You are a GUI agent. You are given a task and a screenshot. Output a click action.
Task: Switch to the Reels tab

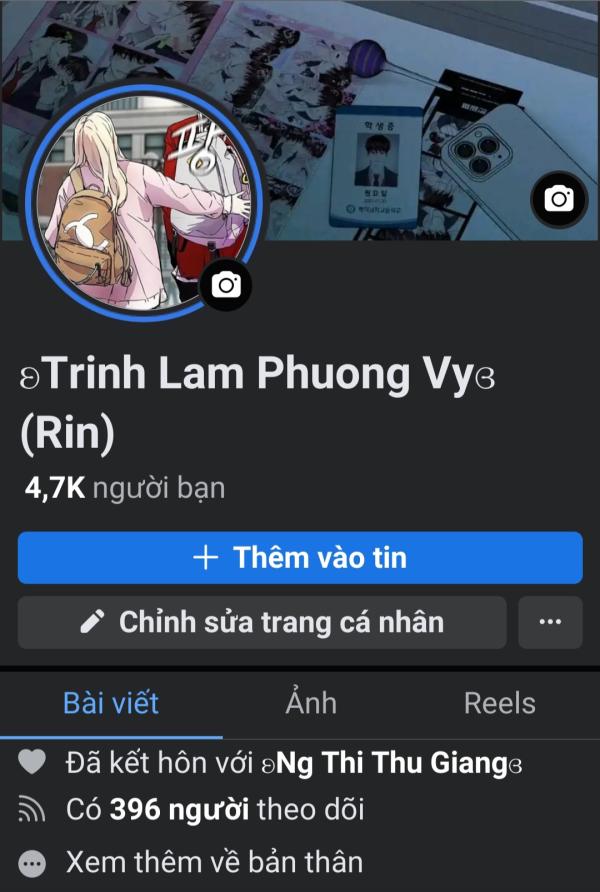[x=499, y=703]
